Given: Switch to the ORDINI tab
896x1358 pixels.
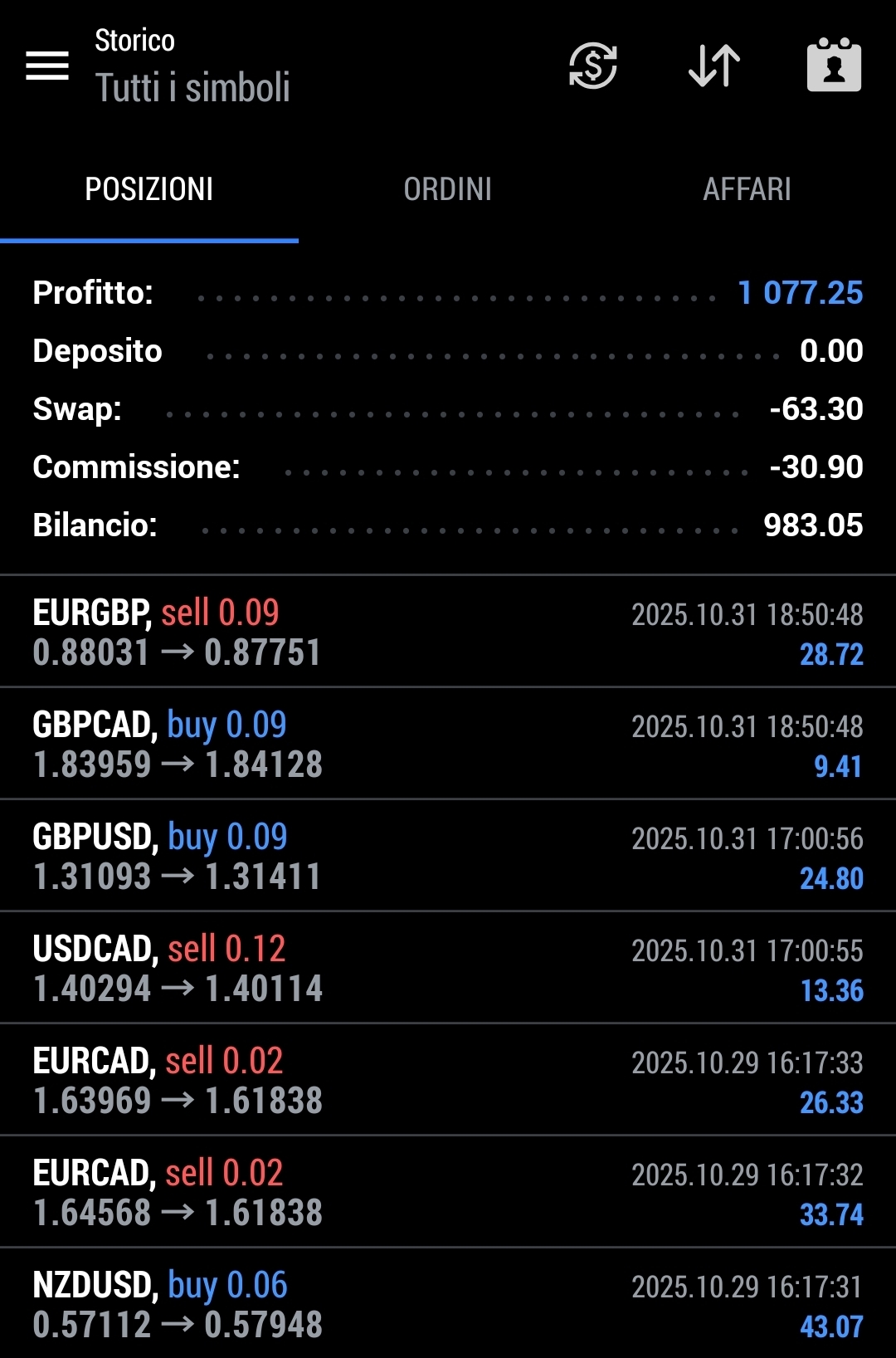Looking at the screenshot, I should point(448,189).
